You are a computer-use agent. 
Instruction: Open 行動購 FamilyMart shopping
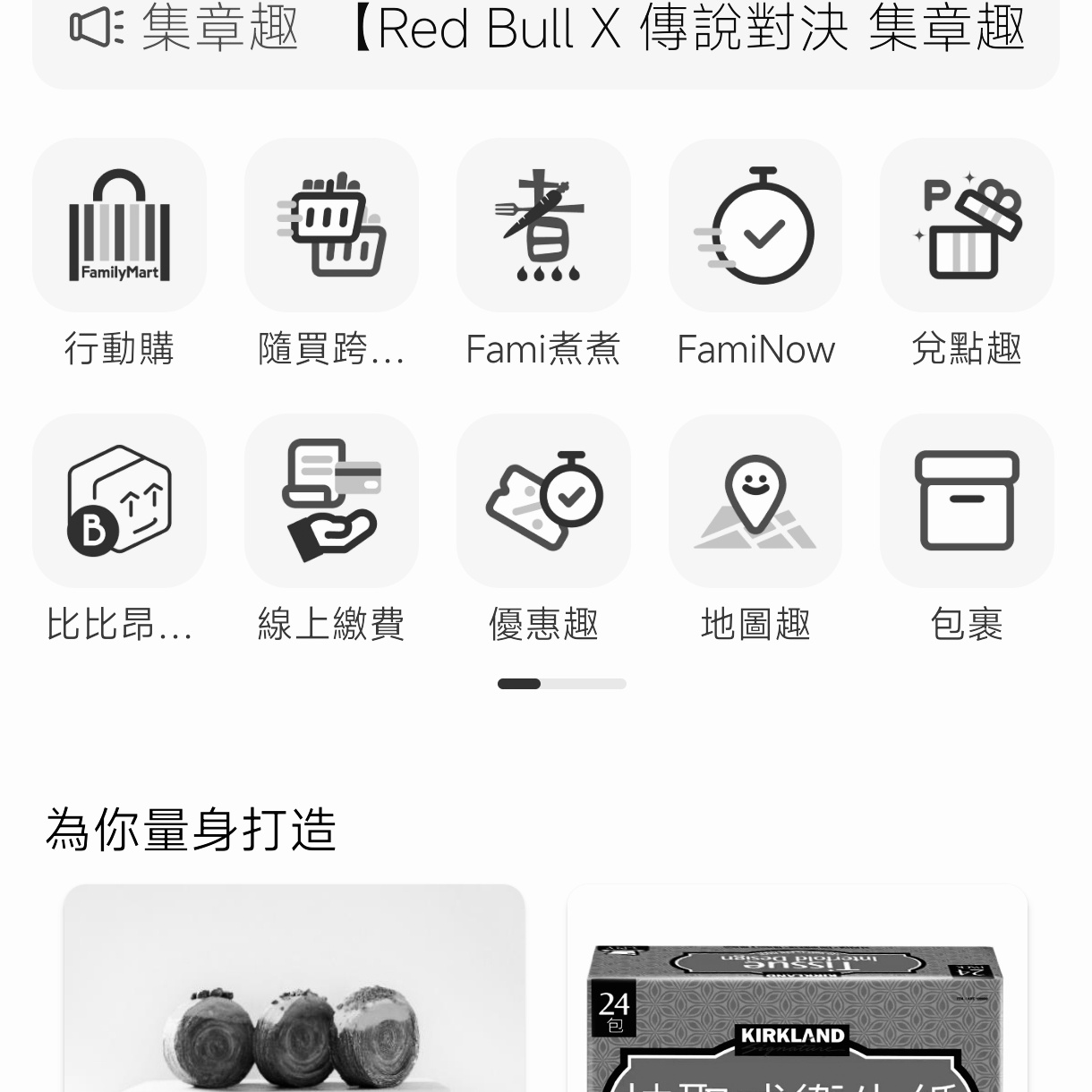119,226
